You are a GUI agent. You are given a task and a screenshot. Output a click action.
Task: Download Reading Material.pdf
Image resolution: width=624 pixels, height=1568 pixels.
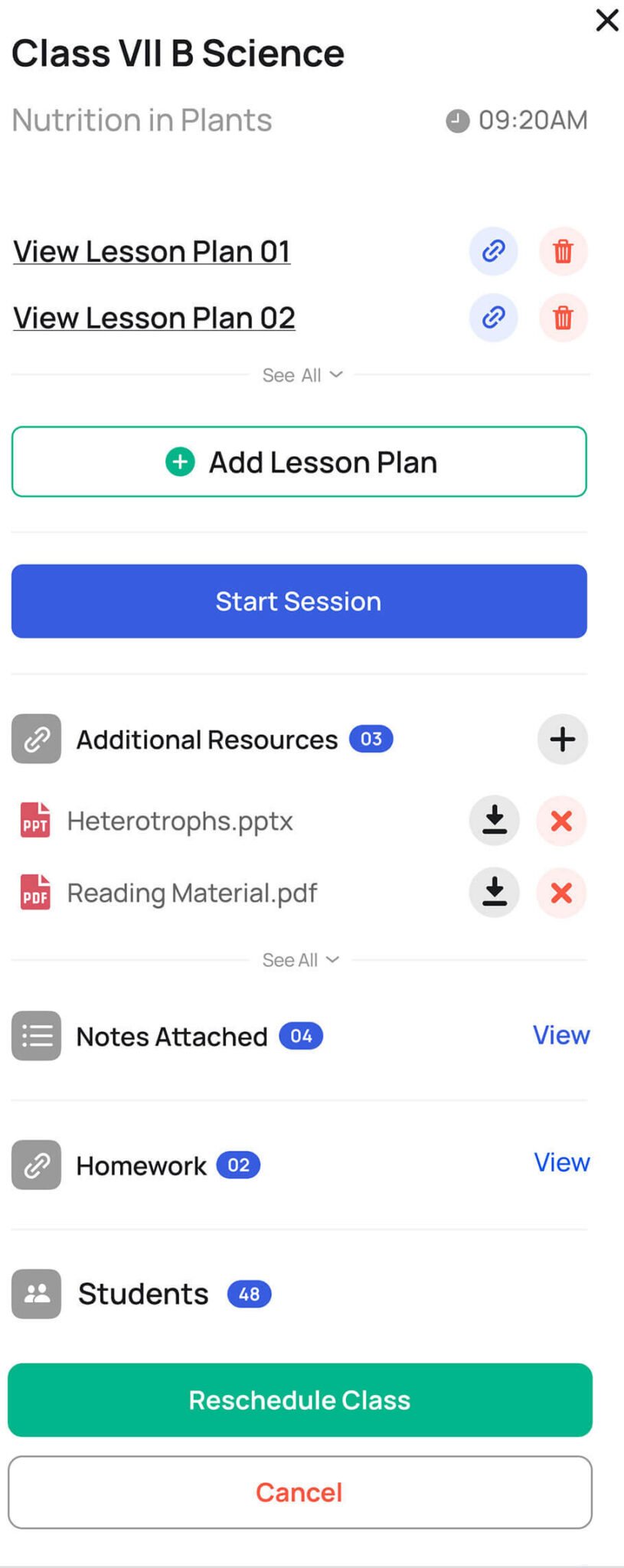point(495,893)
